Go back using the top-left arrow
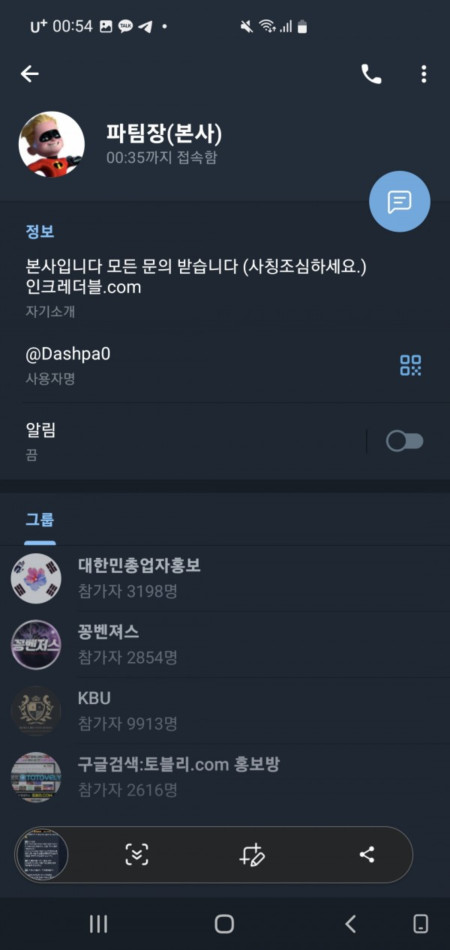 (30, 74)
